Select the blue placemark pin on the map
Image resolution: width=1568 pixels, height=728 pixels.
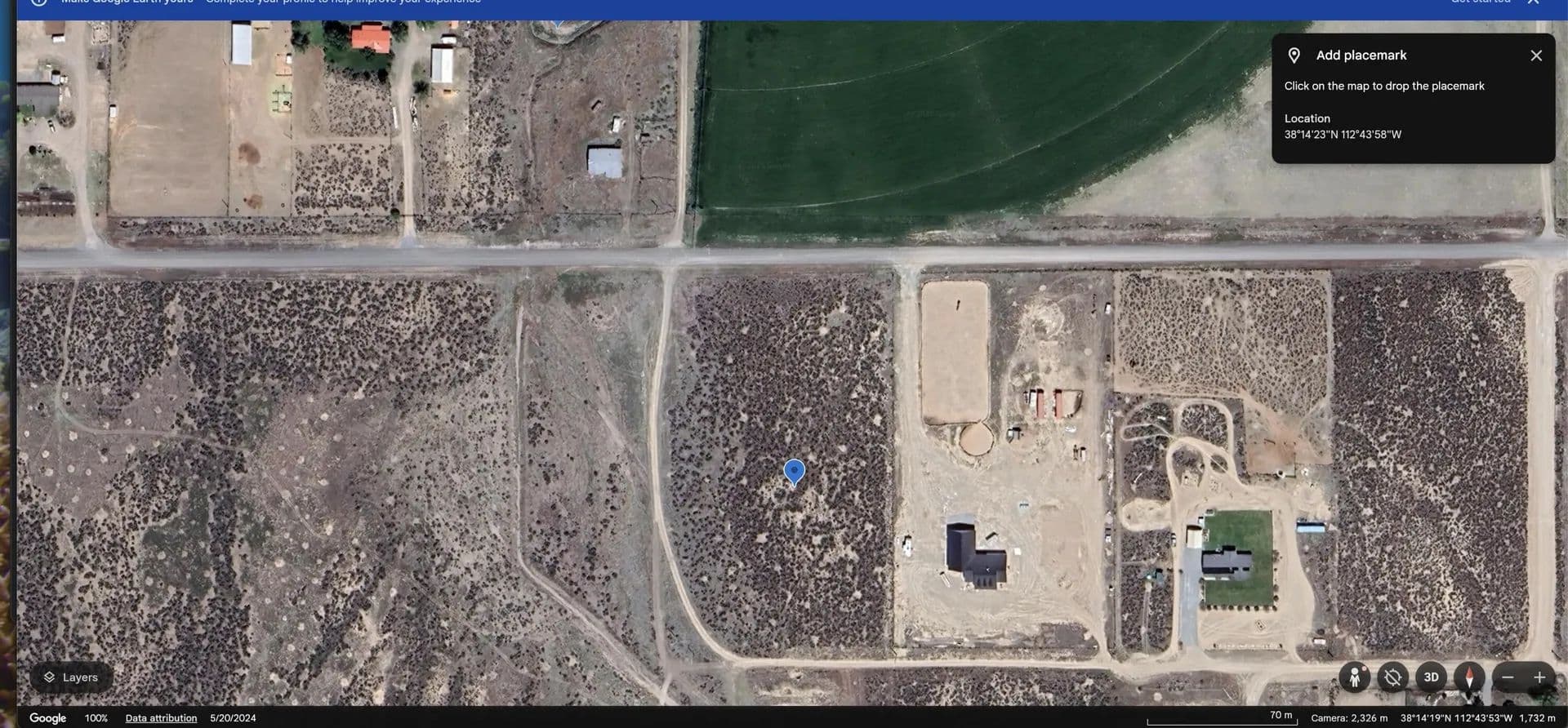click(x=794, y=471)
